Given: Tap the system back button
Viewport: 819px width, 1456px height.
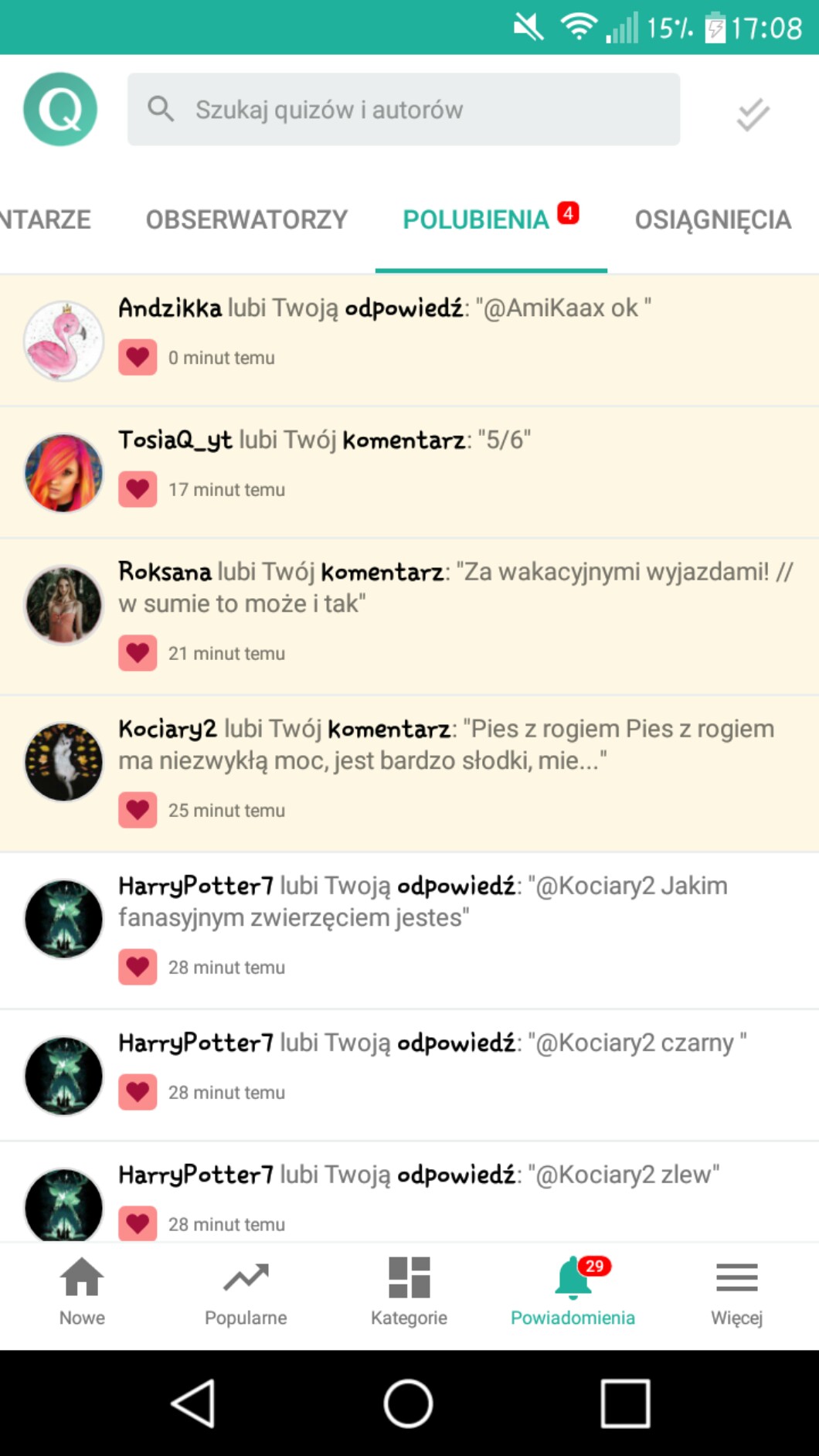Looking at the screenshot, I should coord(193,1403).
